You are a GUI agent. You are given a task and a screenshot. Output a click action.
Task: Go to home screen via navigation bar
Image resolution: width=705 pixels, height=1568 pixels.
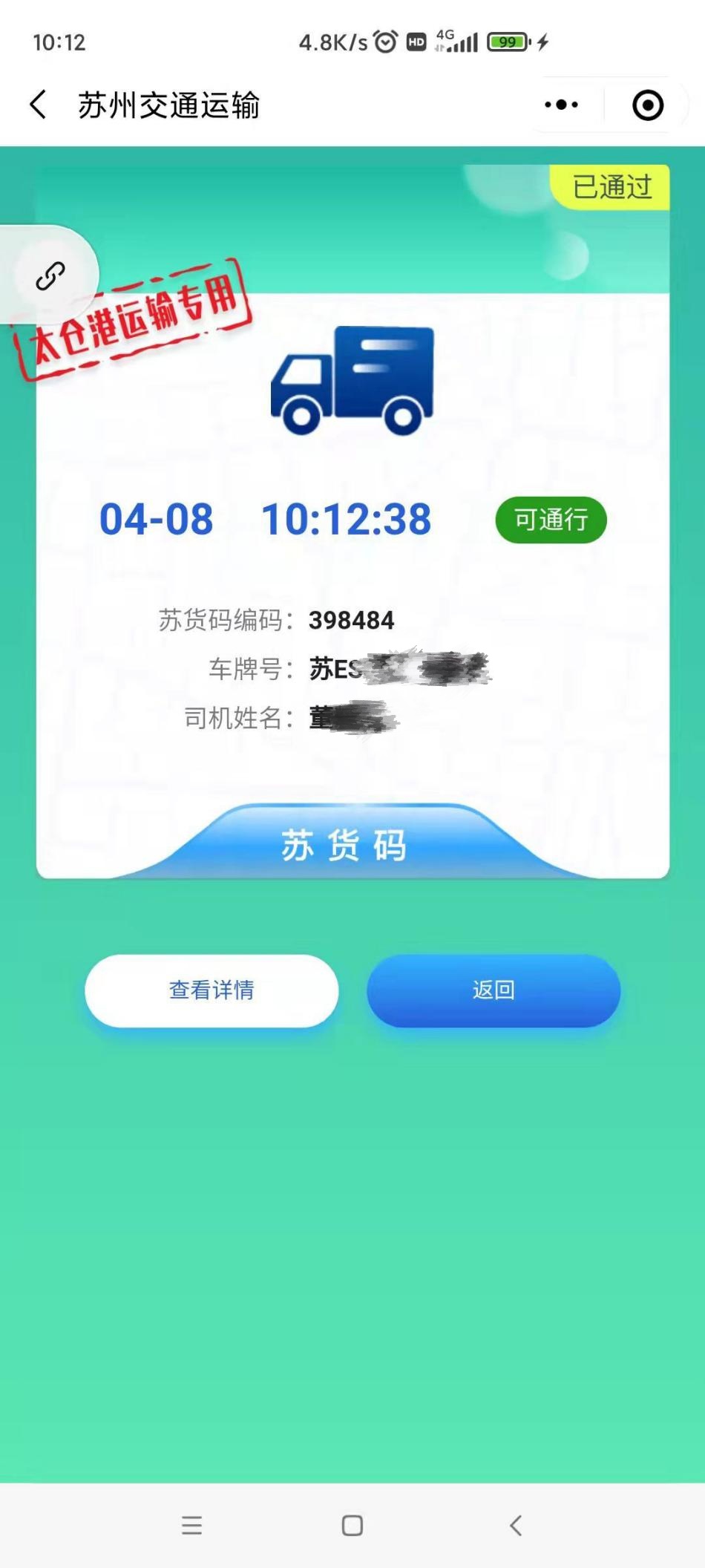(x=352, y=1525)
